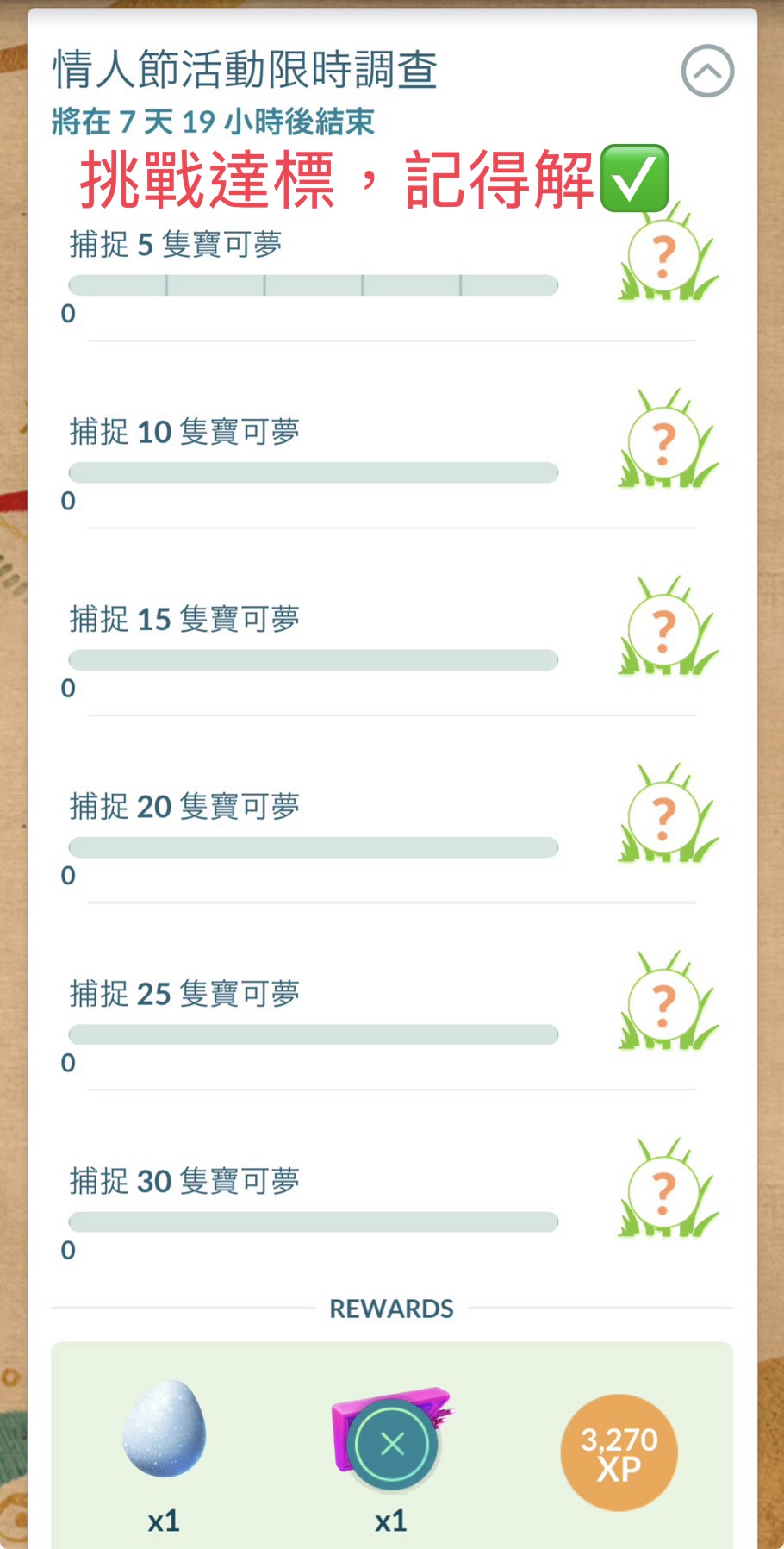Viewport: 784px width, 1549px height.
Task: Collapse the 情人節活動限時調查 research card
Action: click(x=707, y=71)
